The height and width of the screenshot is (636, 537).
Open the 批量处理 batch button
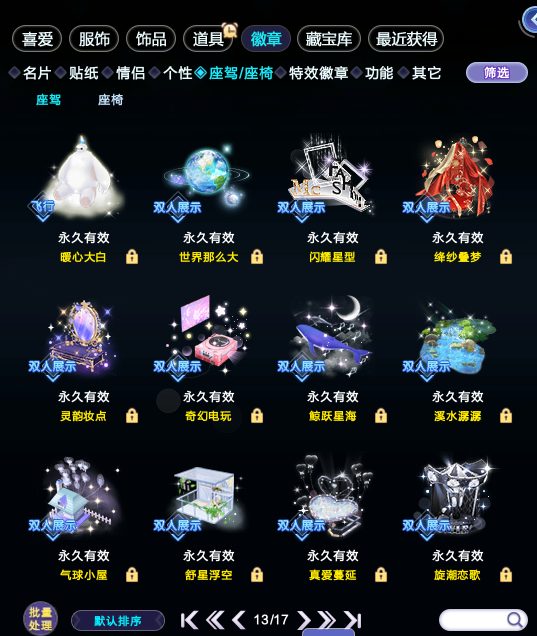pyautogui.click(x=40, y=619)
